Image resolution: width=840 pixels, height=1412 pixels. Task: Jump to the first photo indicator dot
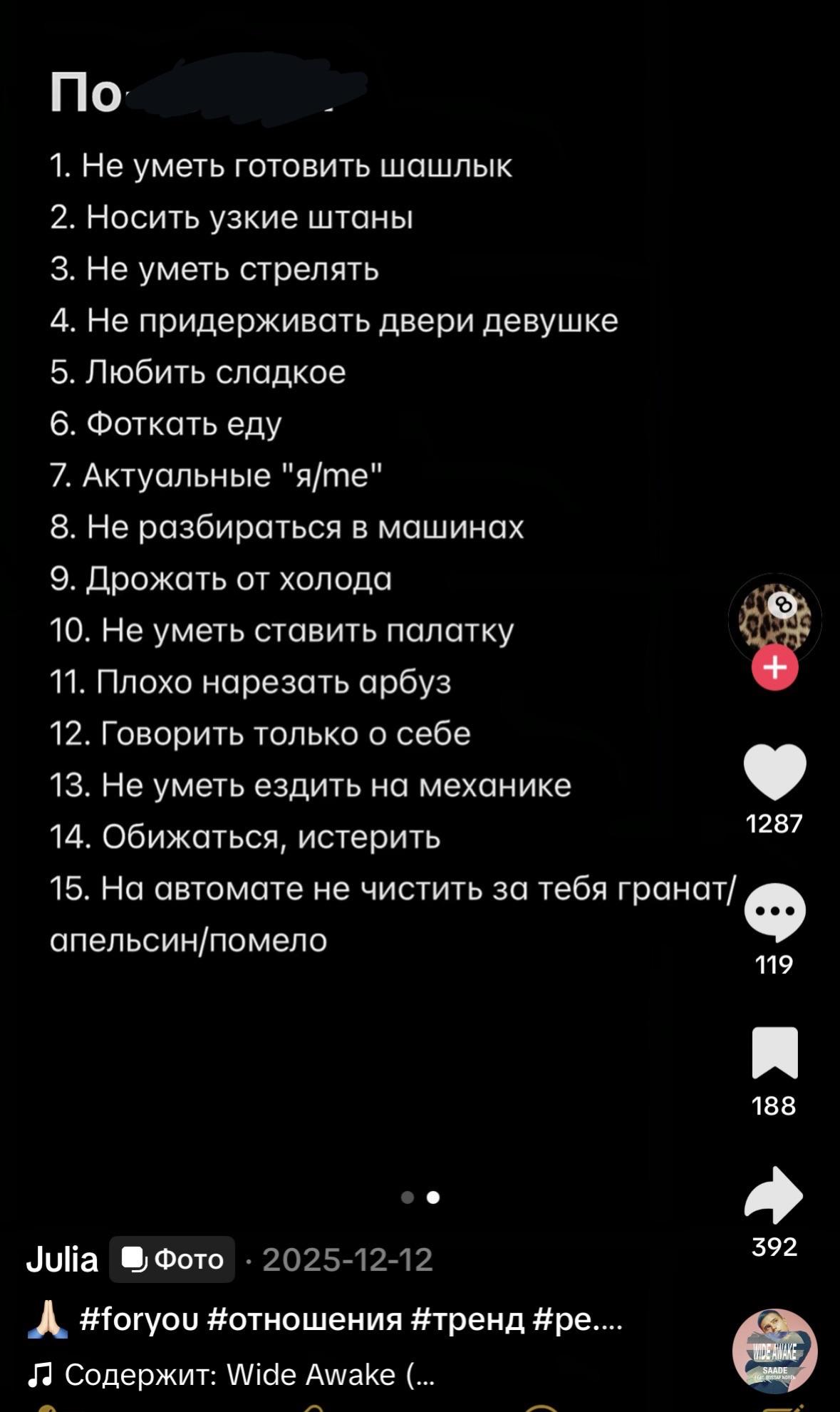click(x=408, y=1197)
